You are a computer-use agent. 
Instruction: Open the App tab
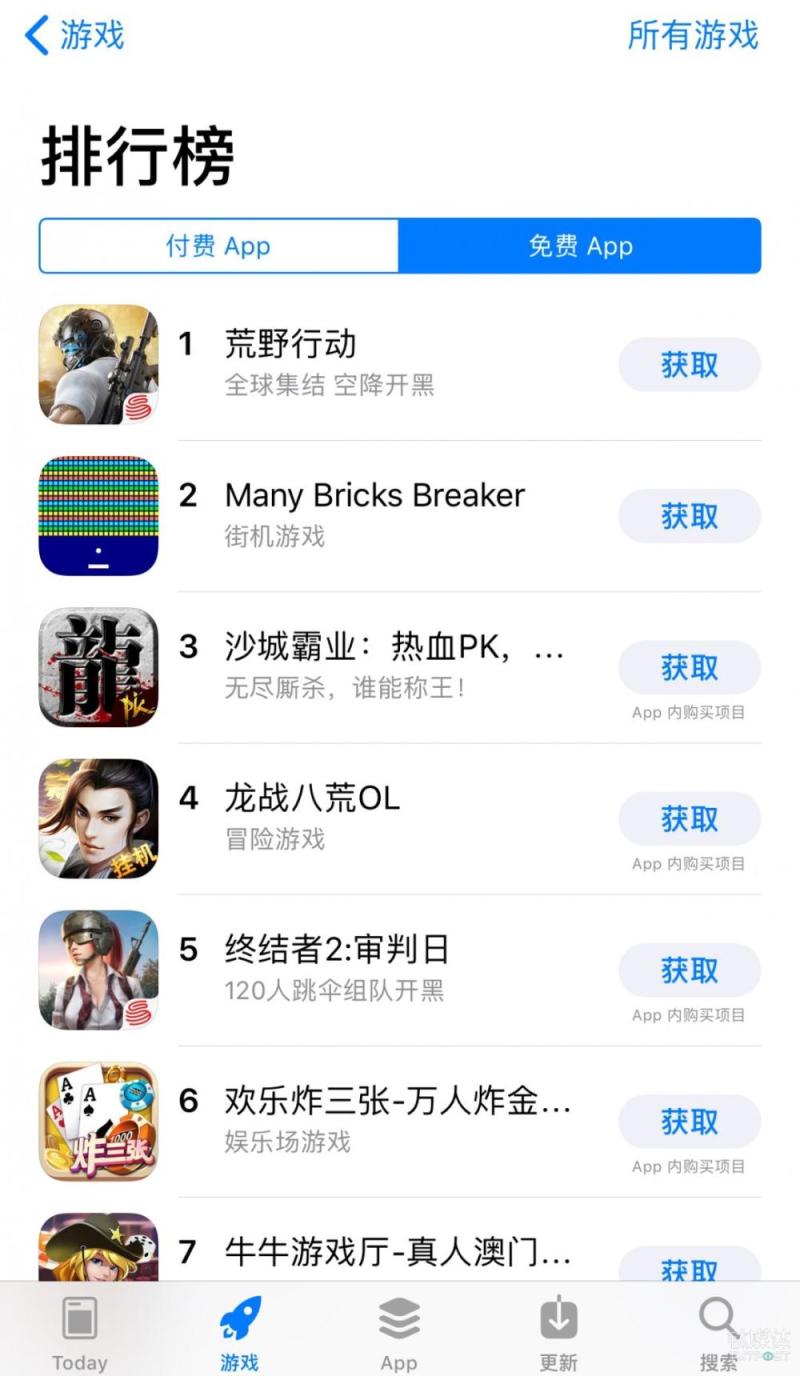(x=399, y=1332)
